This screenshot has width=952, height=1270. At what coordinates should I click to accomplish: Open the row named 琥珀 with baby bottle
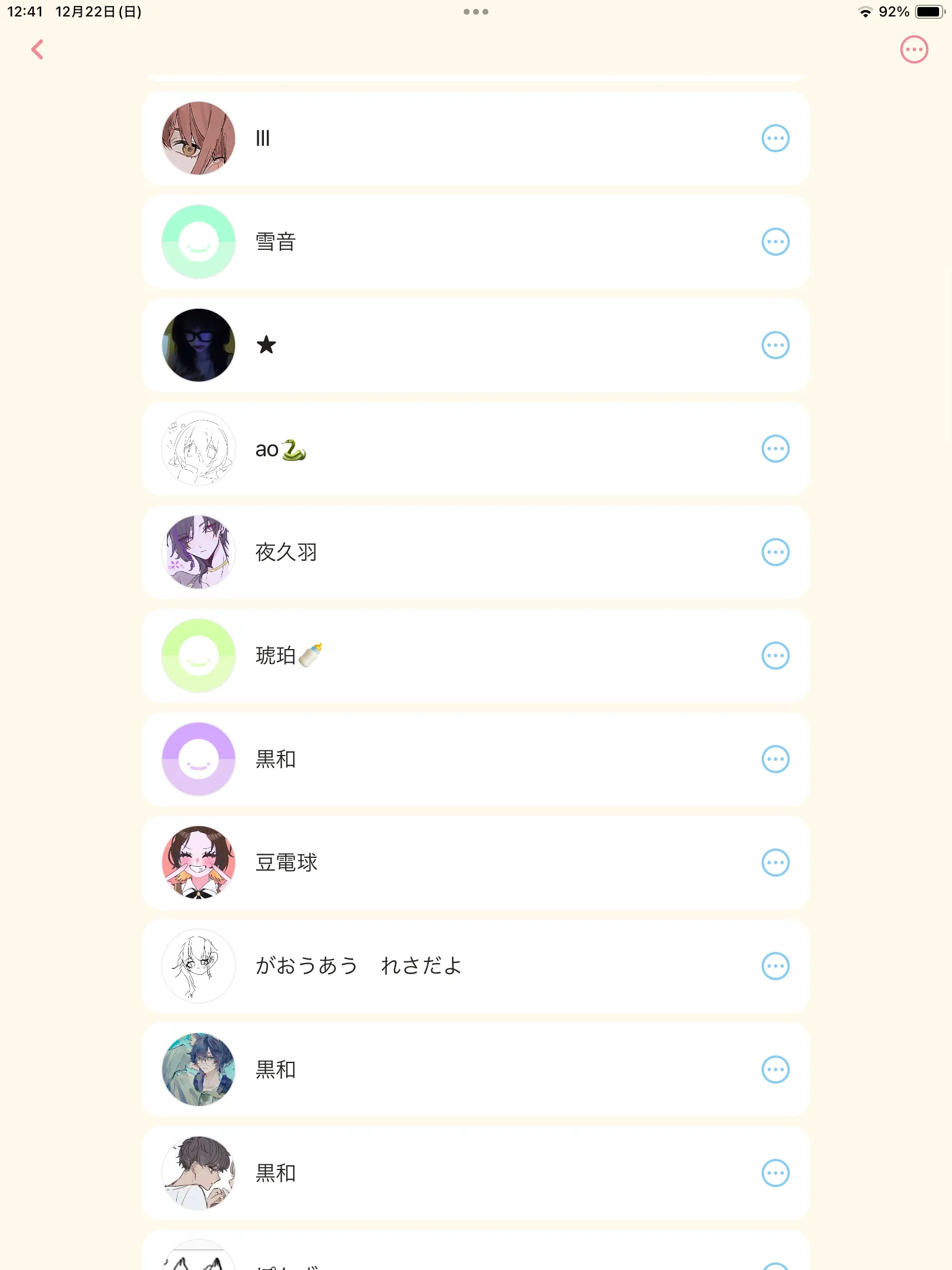tap(476, 656)
